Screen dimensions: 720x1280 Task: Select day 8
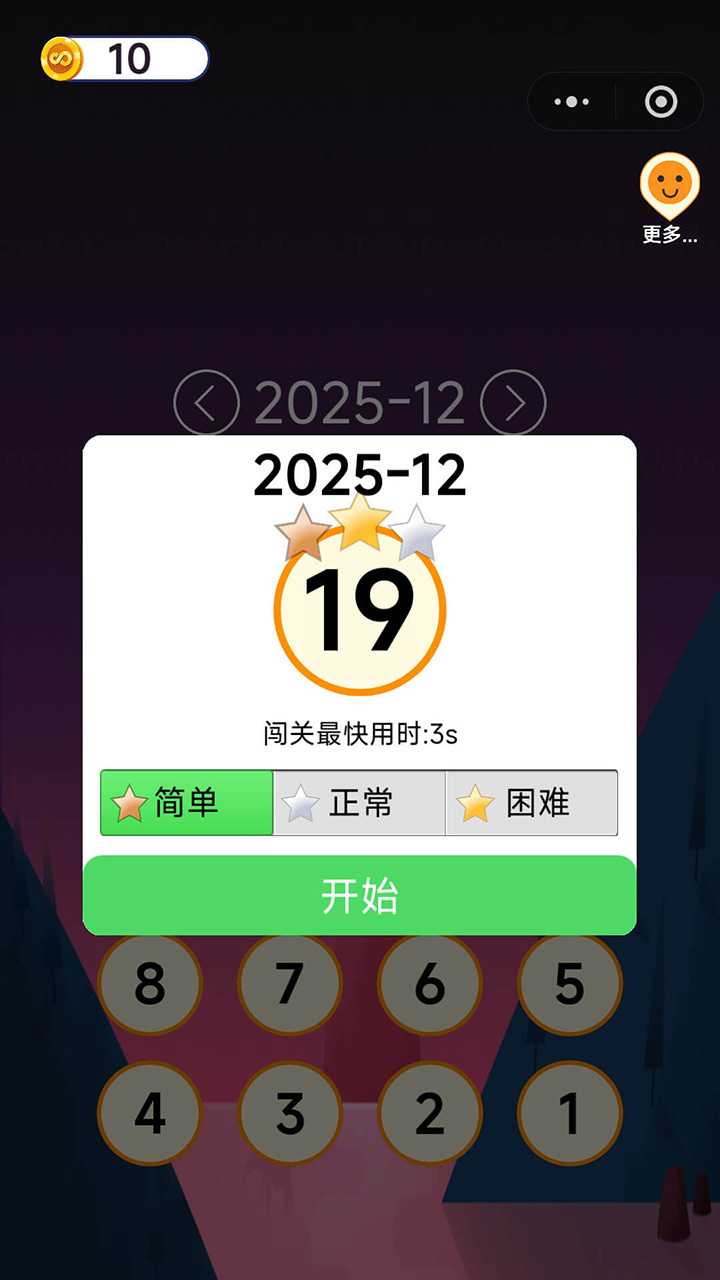point(150,985)
